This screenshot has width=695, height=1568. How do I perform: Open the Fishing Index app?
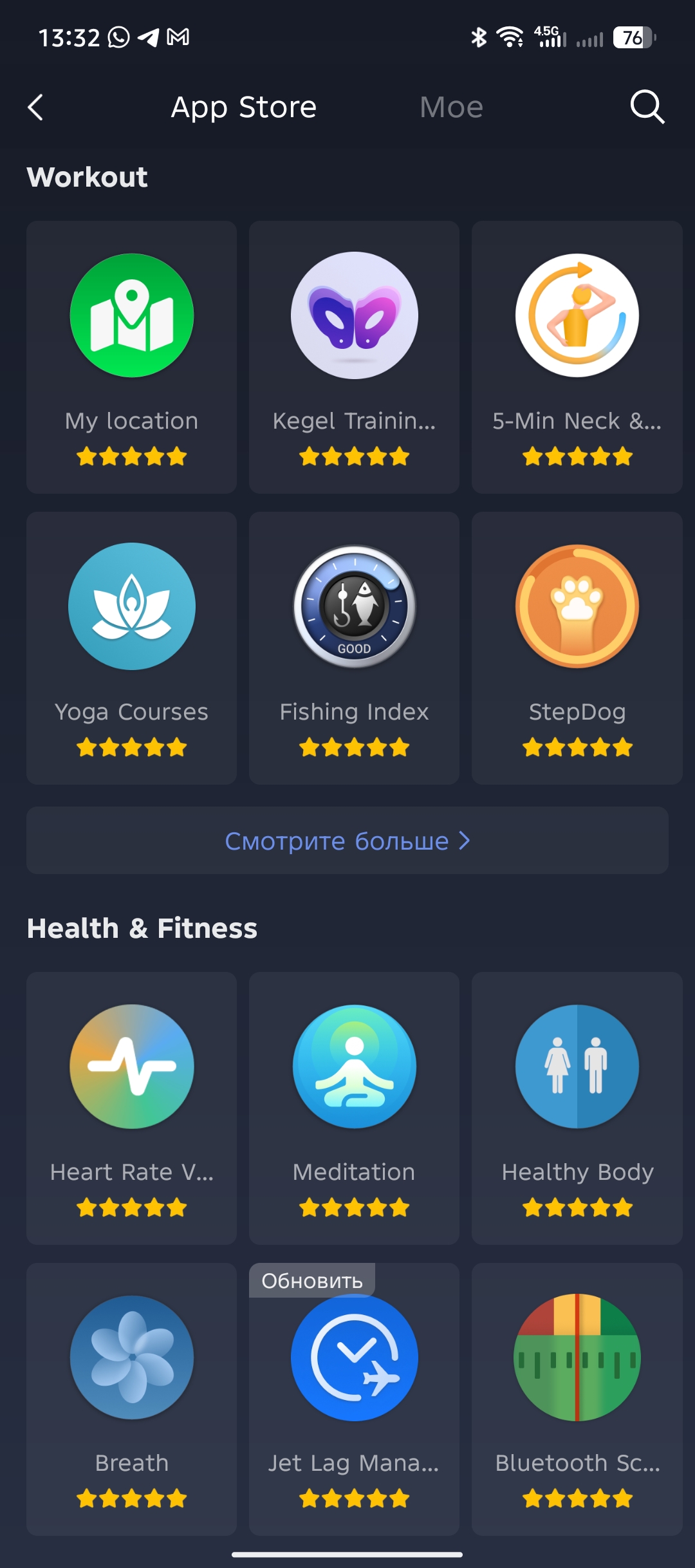[354, 648]
